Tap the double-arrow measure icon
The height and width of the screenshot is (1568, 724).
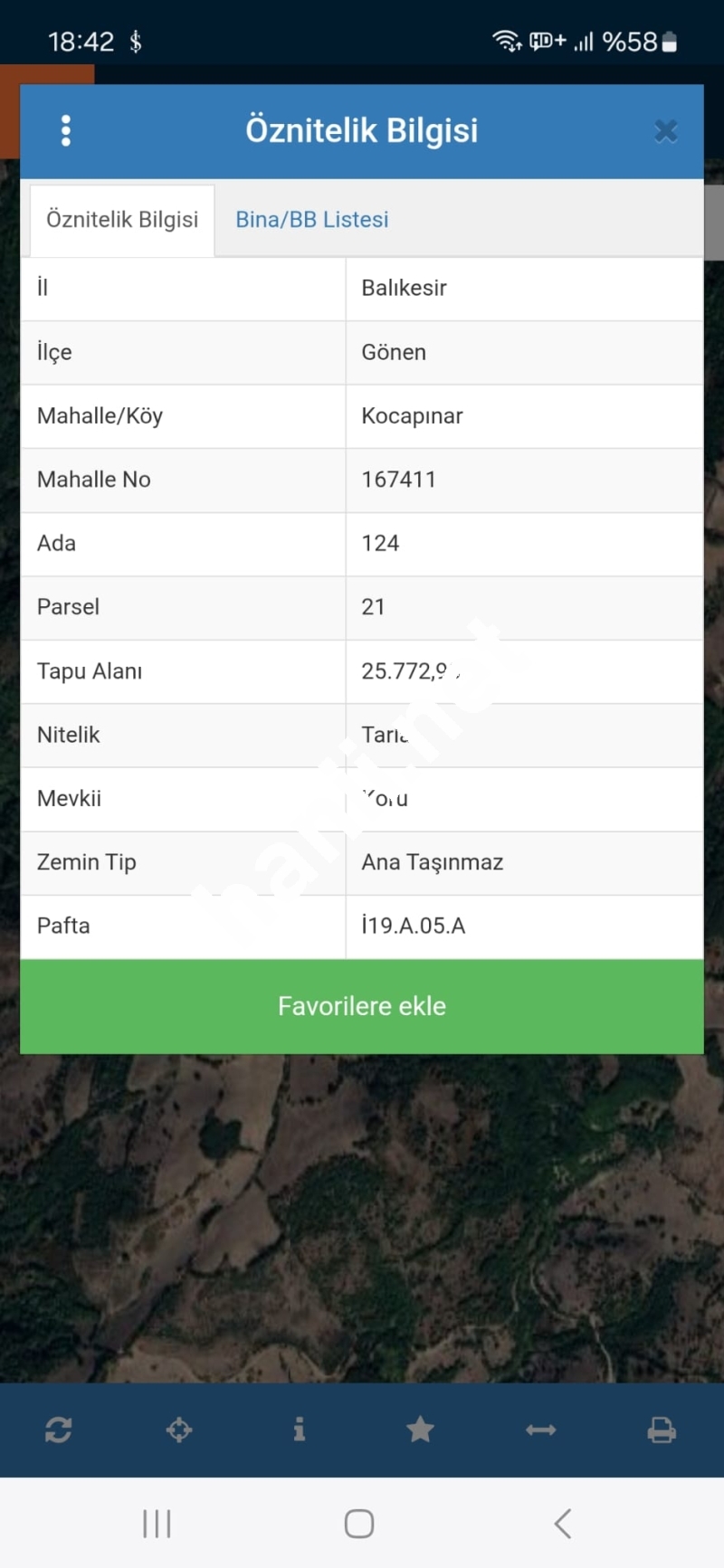pos(540,1430)
